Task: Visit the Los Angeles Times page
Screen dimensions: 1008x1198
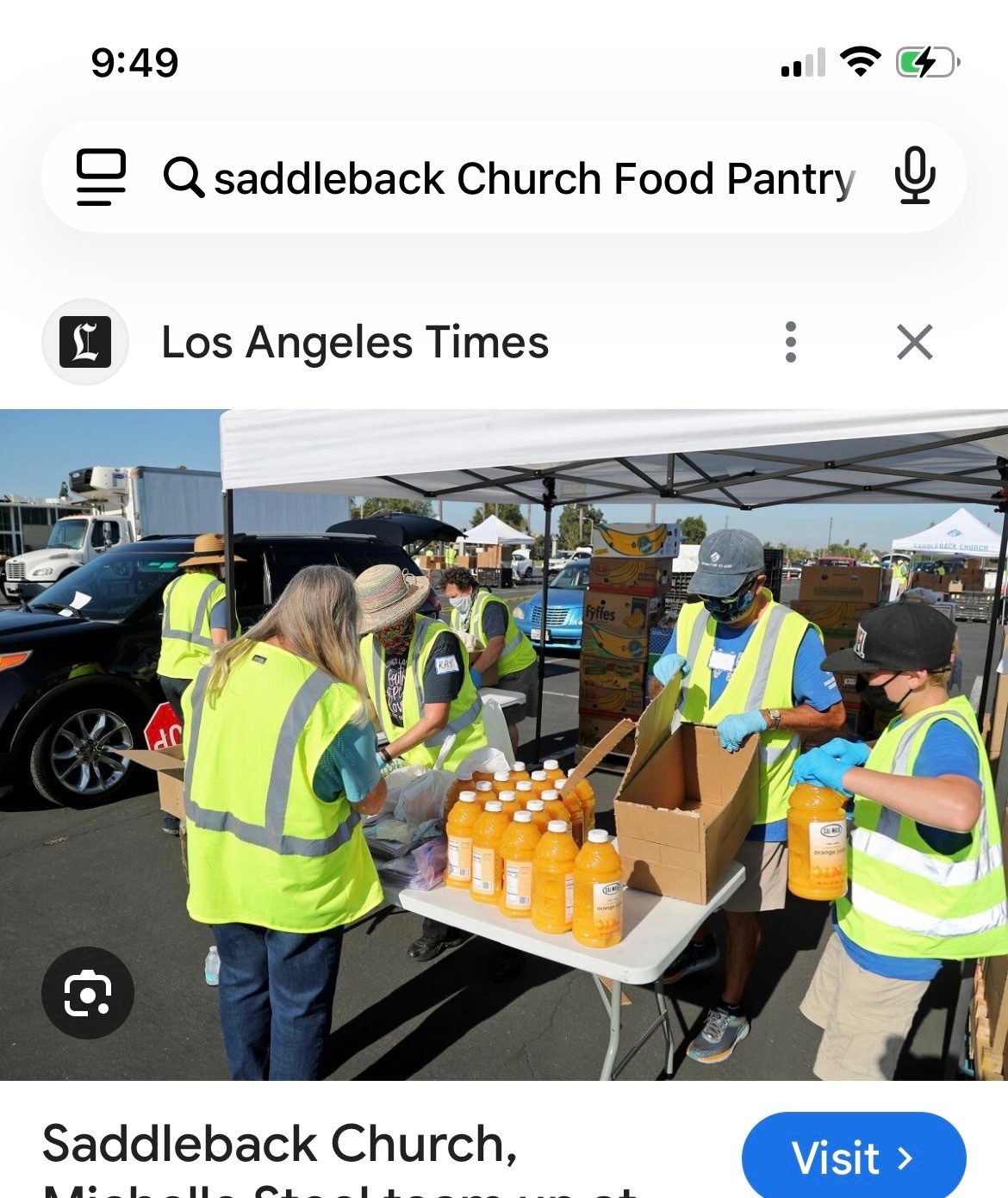Action: [x=852, y=1157]
